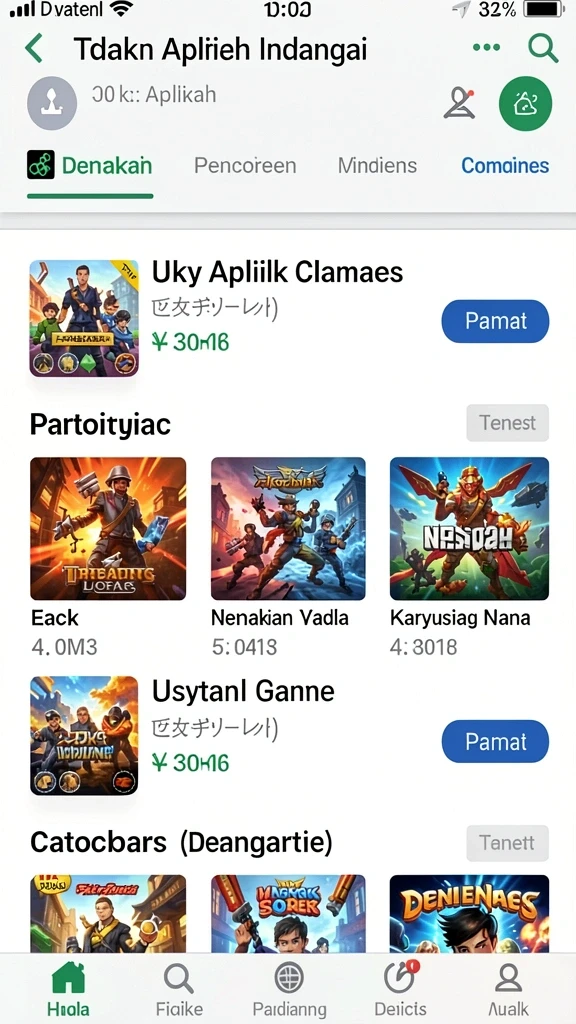Viewport: 576px width, 1024px height.
Task: Tap Pamat next to Usytanl Ganne
Action: point(495,741)
